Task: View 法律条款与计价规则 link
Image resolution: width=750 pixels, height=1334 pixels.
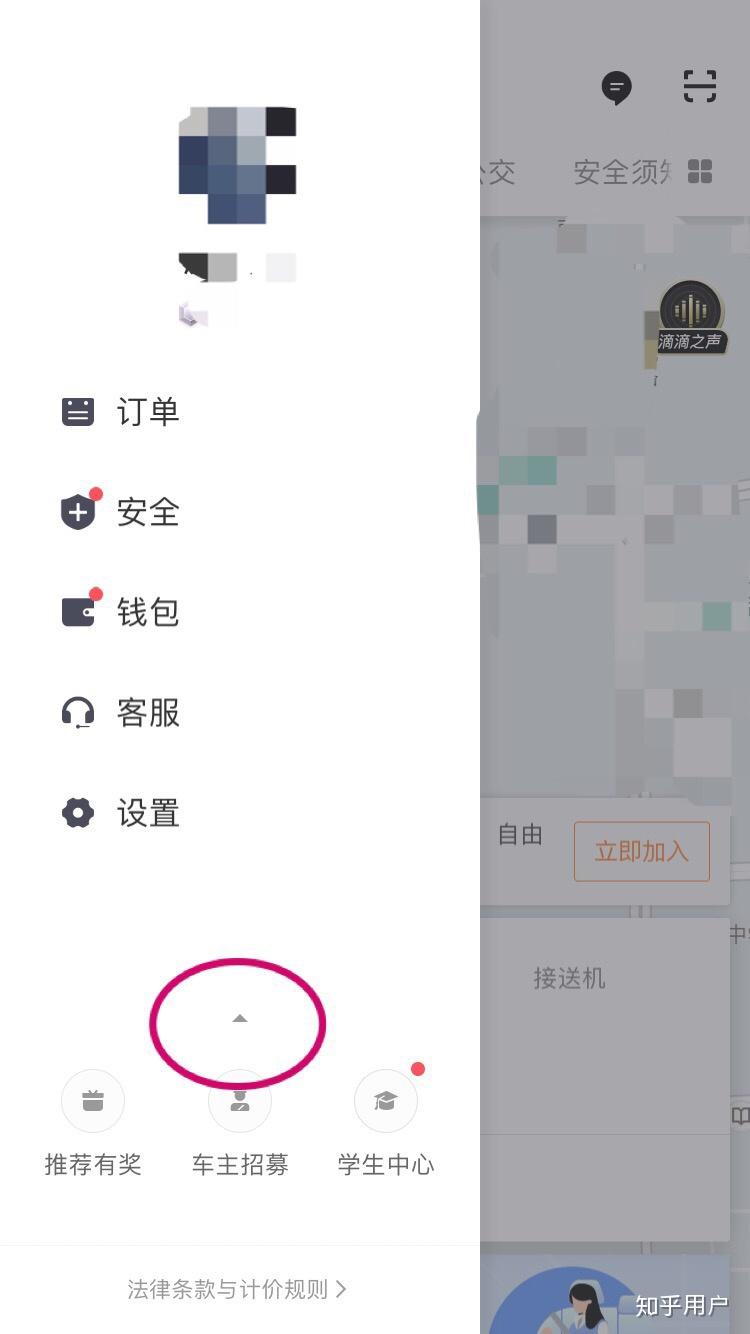Action: tap(237, 1289)
